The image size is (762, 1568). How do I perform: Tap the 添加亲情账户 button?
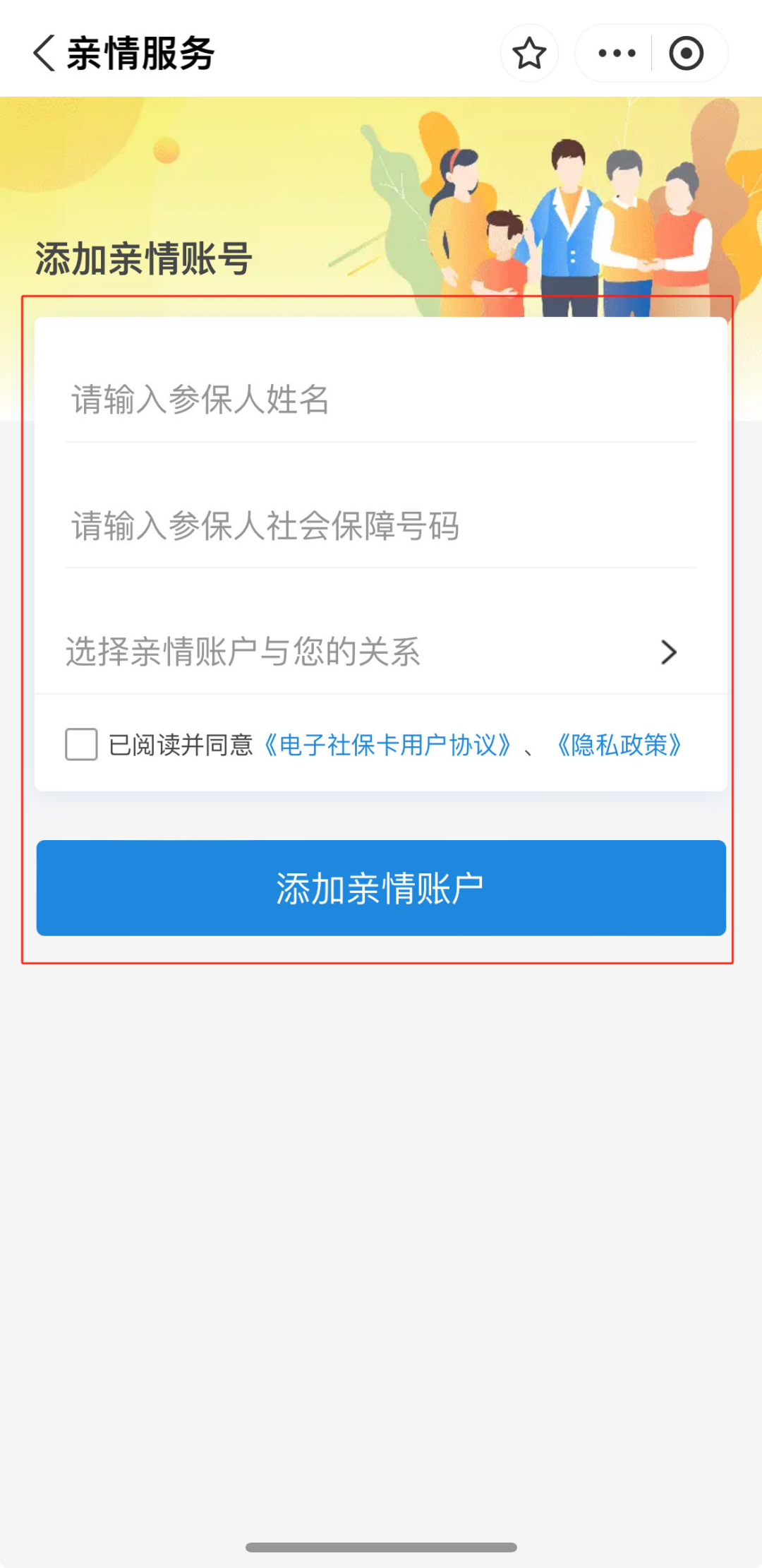point(381,888)
